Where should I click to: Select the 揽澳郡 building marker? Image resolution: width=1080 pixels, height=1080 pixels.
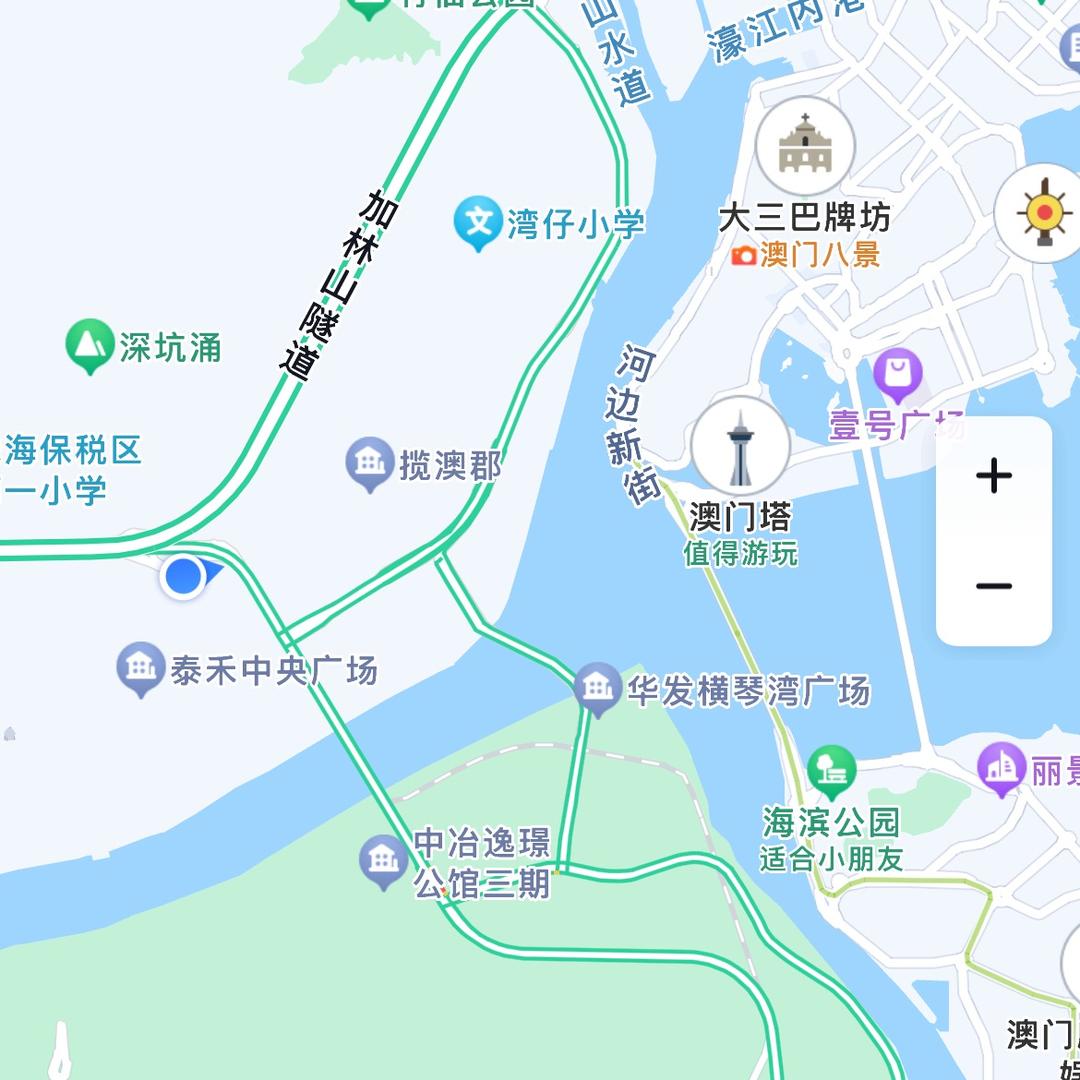370,463
